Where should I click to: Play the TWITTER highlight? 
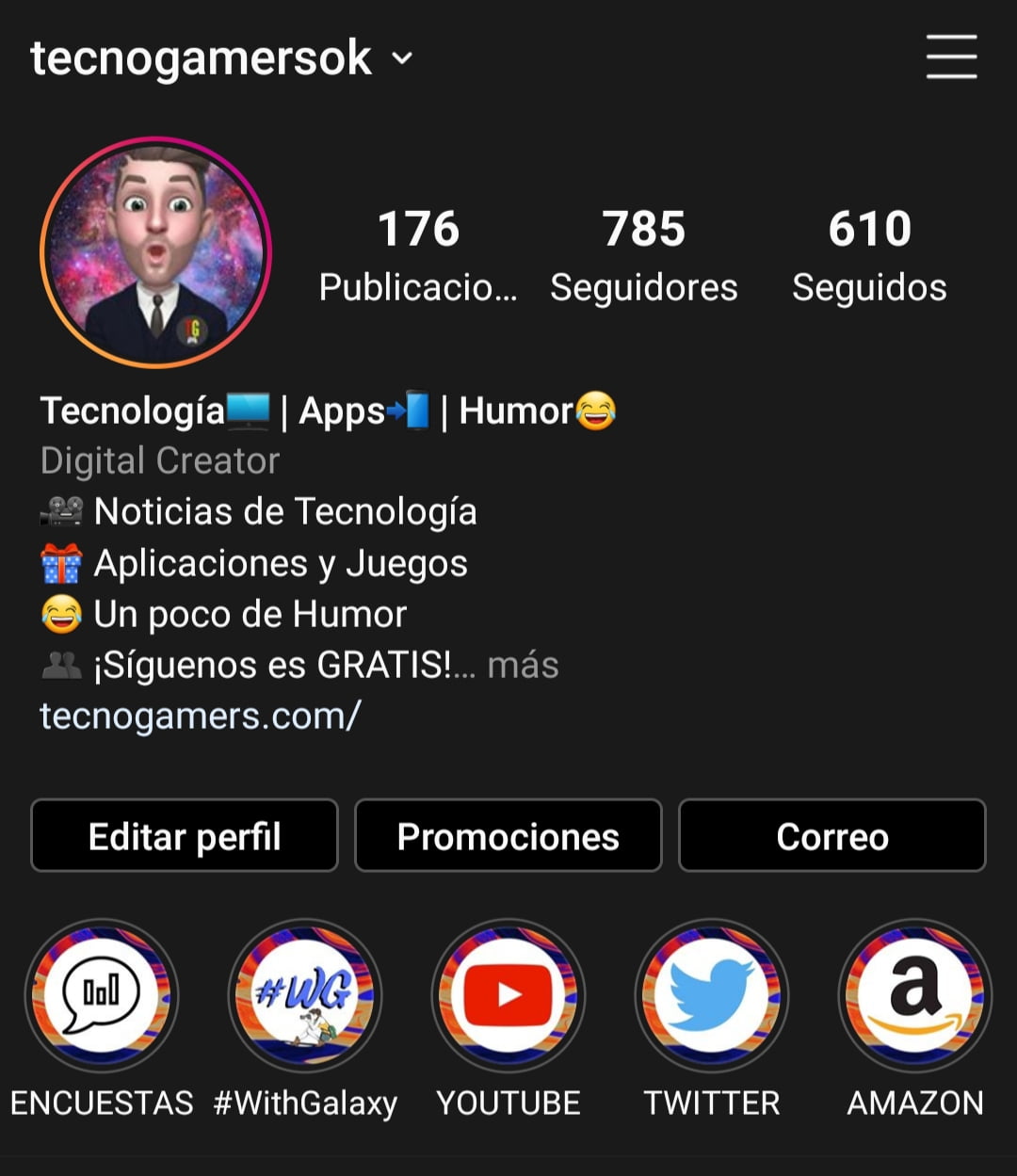point(712,996)
